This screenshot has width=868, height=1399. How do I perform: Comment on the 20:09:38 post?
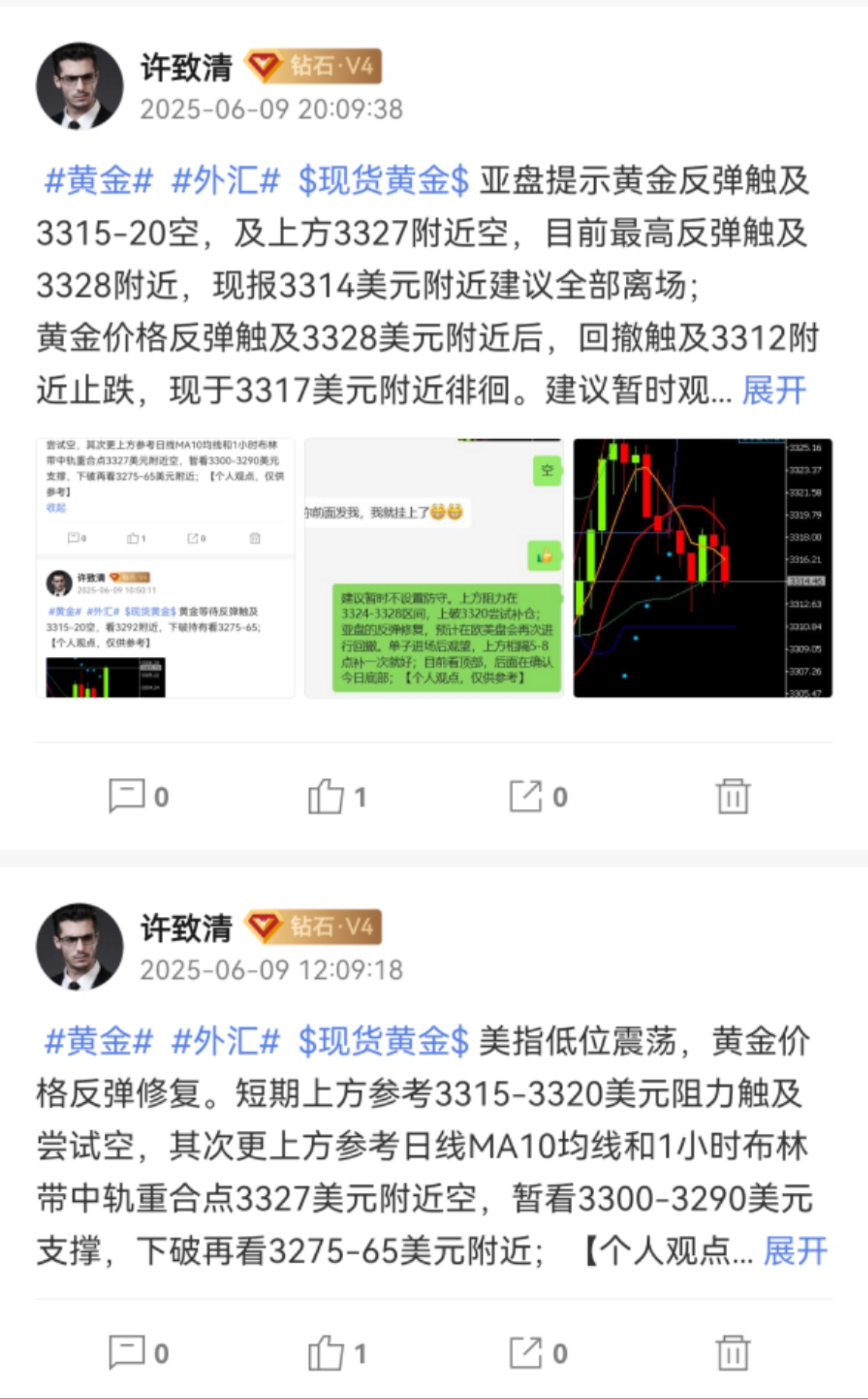(x=138, y=797)
